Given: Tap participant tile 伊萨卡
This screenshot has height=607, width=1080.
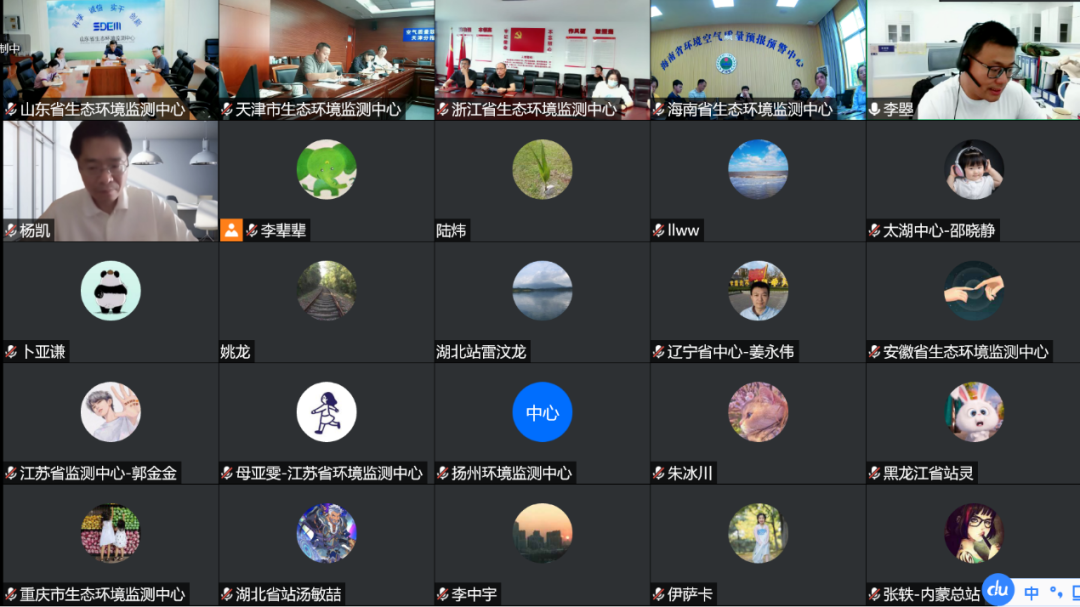Looking at the screenshot, I should click(x=758, y=543).
